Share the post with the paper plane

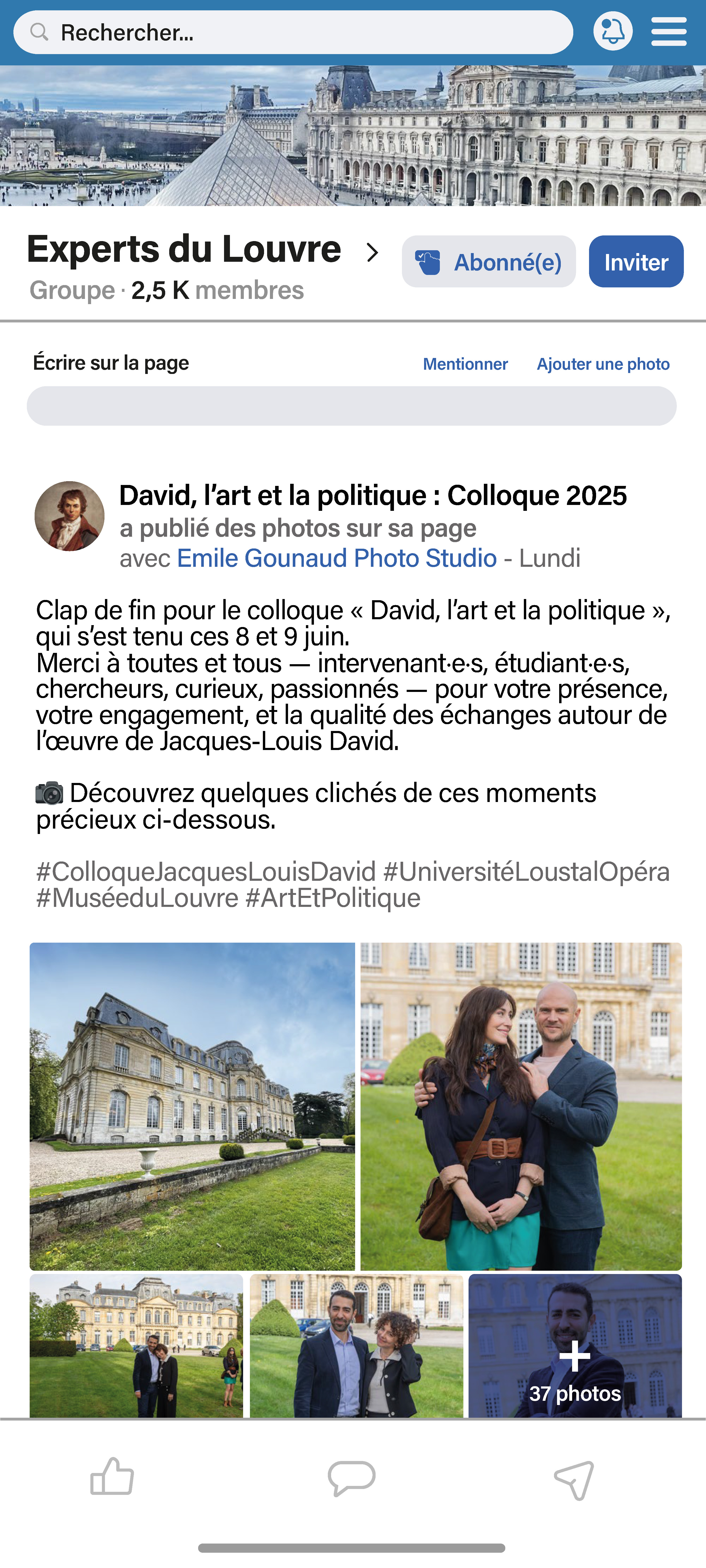tap(574, 1479)
